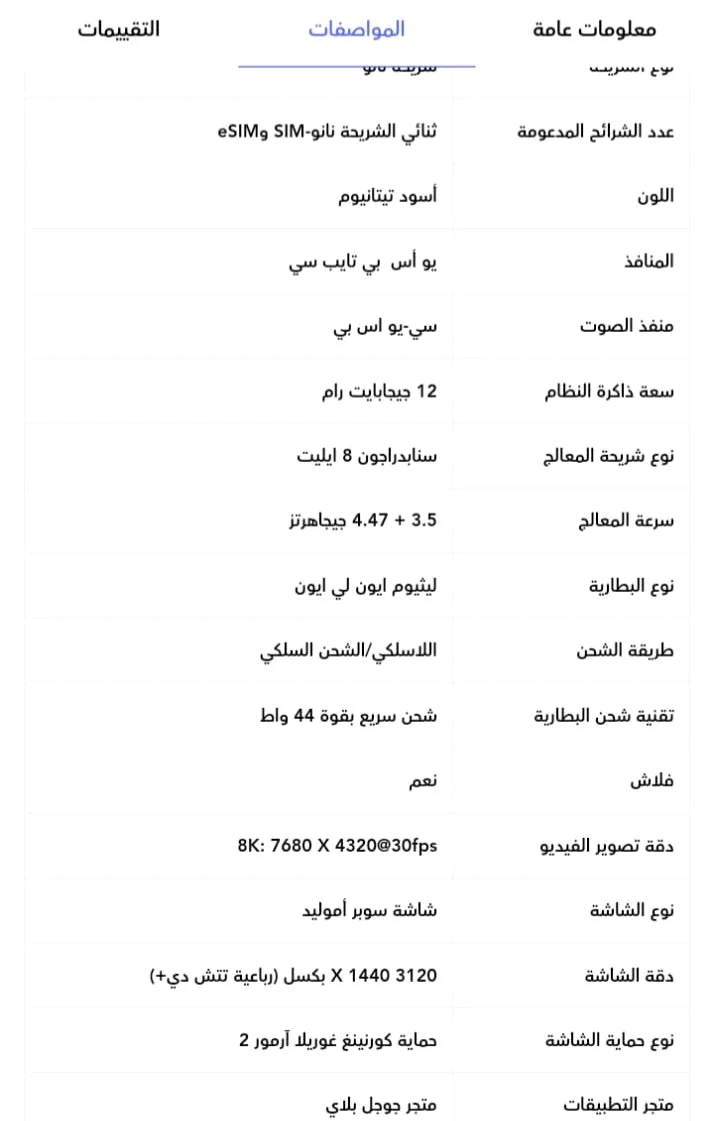The height and width of the screenshot is (1121, 714).
Task: Select the المواصفات tab
Action: pos(357,29)
